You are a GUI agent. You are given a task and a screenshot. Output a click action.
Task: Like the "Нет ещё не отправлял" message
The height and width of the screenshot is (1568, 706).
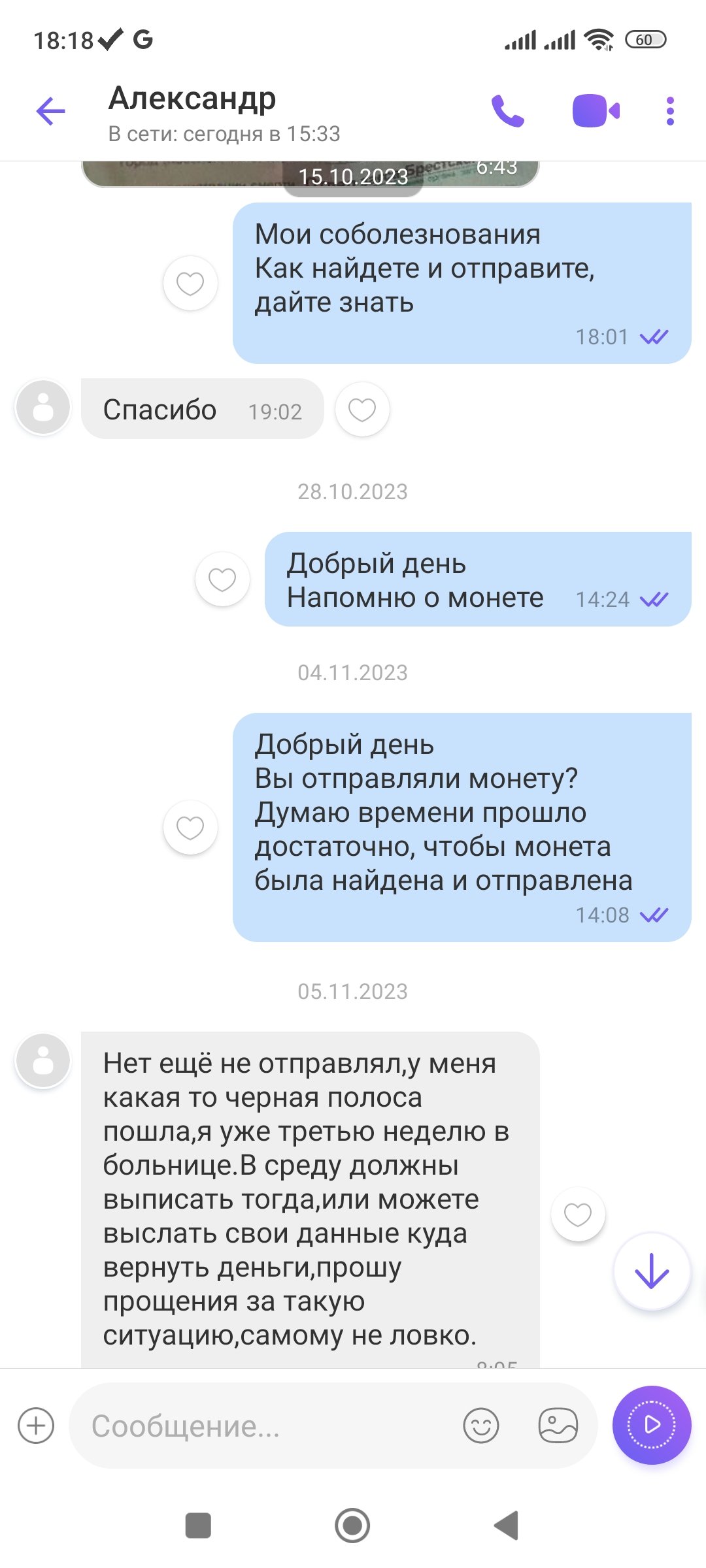pyautogui.click(x=578, y=1215)
